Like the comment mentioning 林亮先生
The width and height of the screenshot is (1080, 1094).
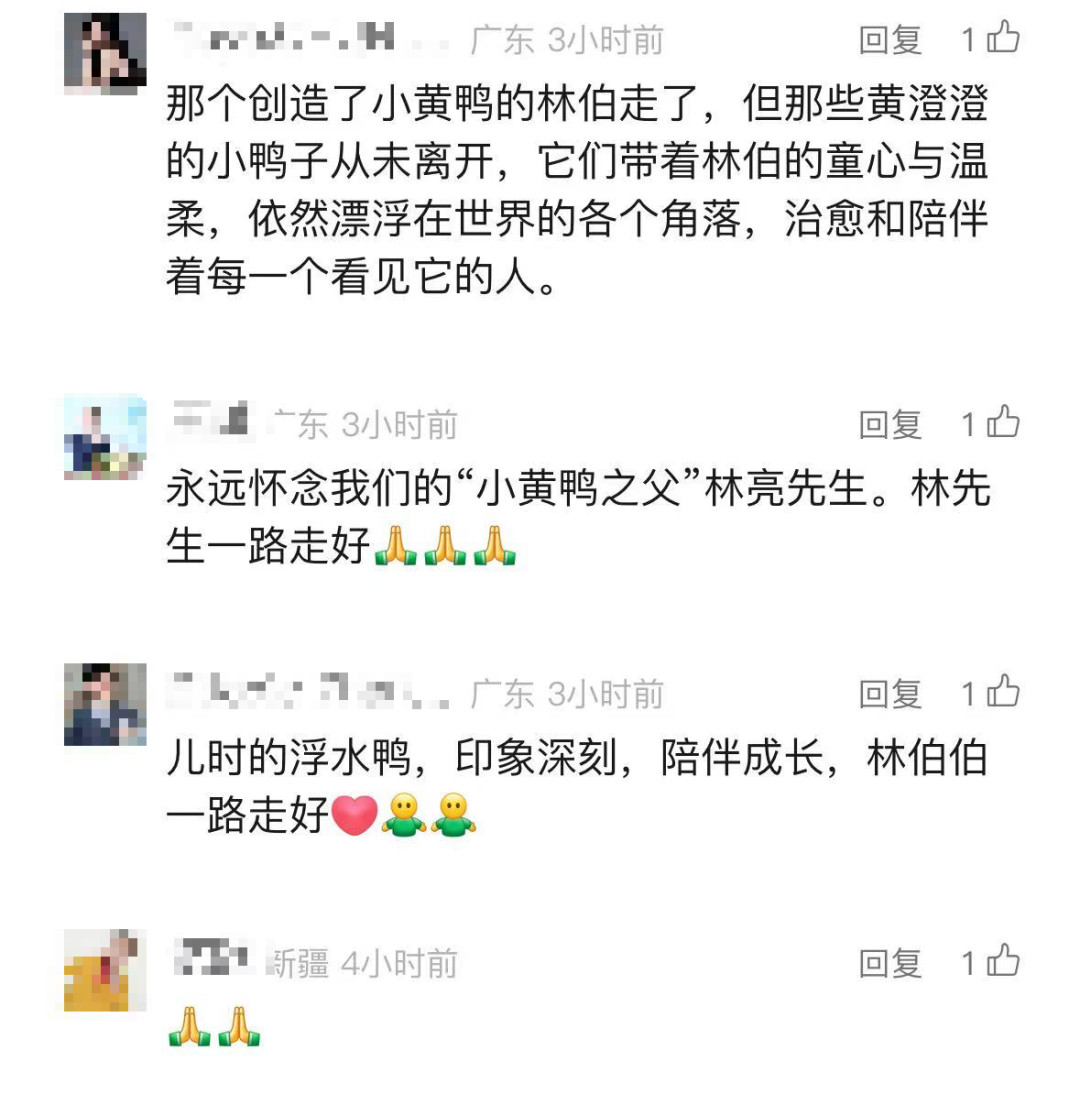pyautogui.click(x=1002, y=424)
